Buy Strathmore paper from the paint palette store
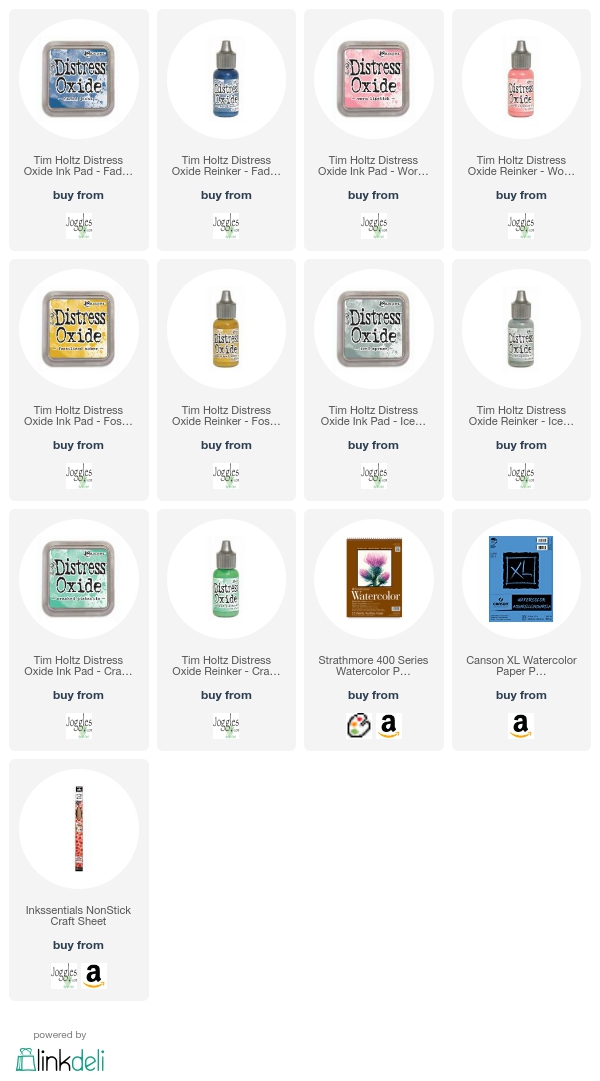Screen dimensions: 600x1081 359,726
